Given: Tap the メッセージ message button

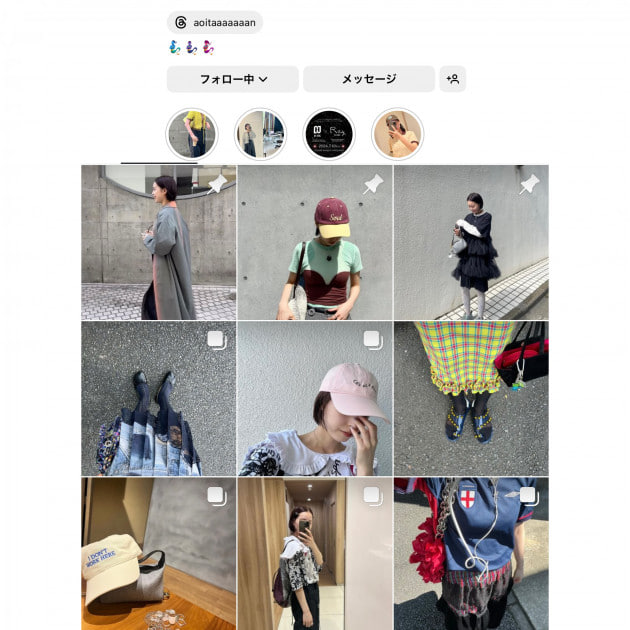Looking at the screenshot, I should click(368, 79).
